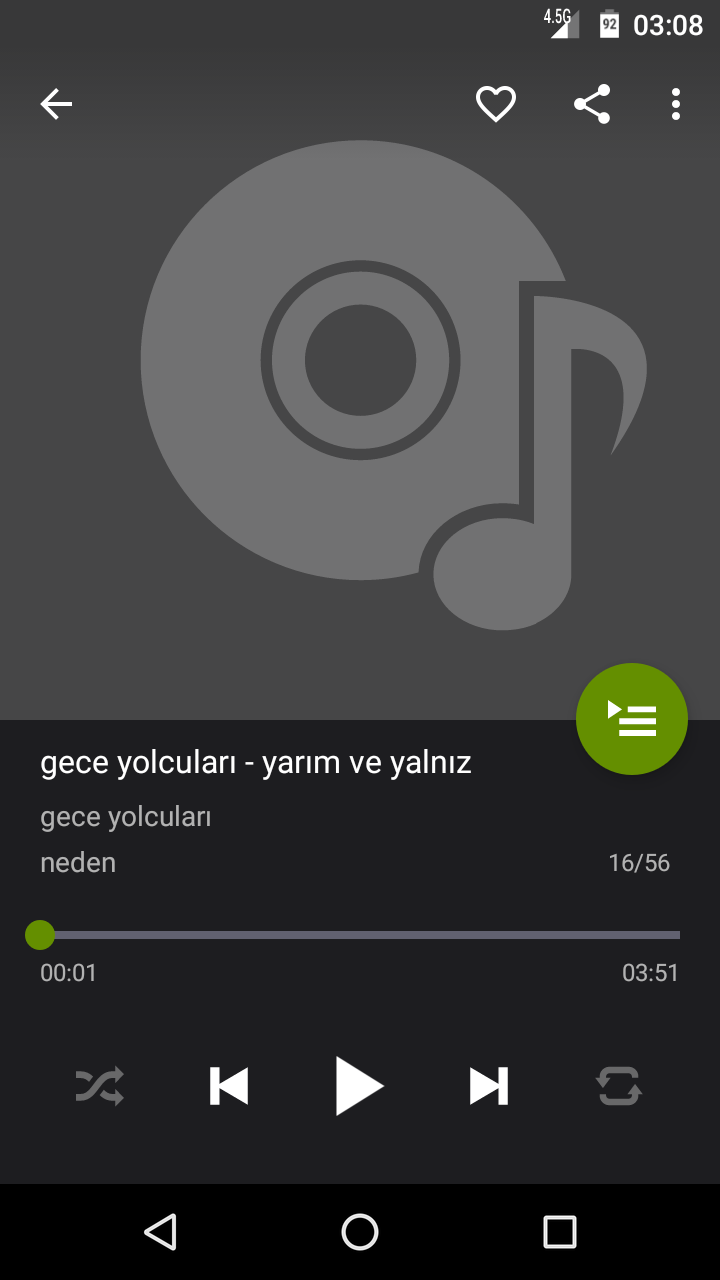
Task: Toggle repeat mode
Action: pos(619,1086)
